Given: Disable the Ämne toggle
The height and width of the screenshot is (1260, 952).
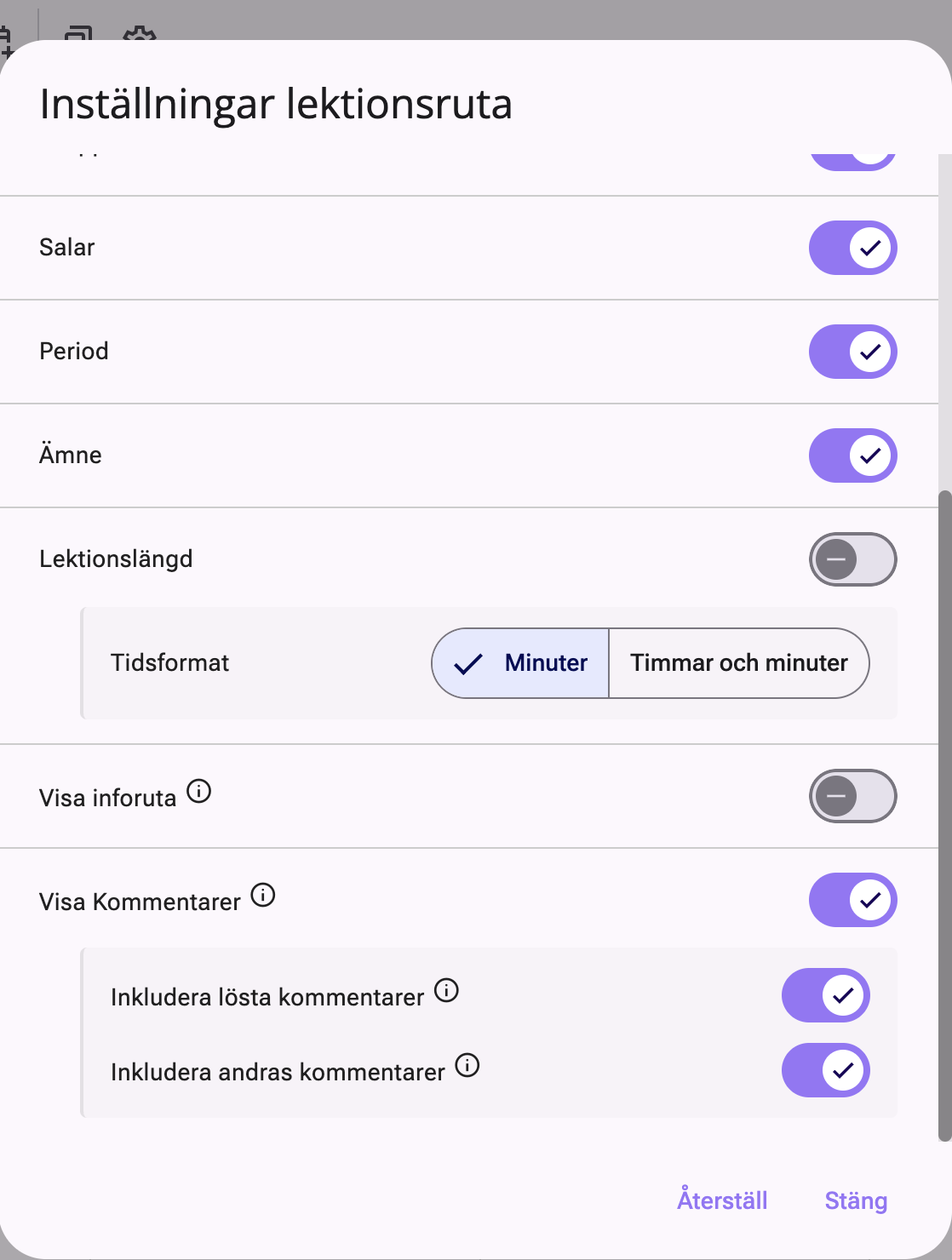Looking at the screenshot, I should 853,455.
